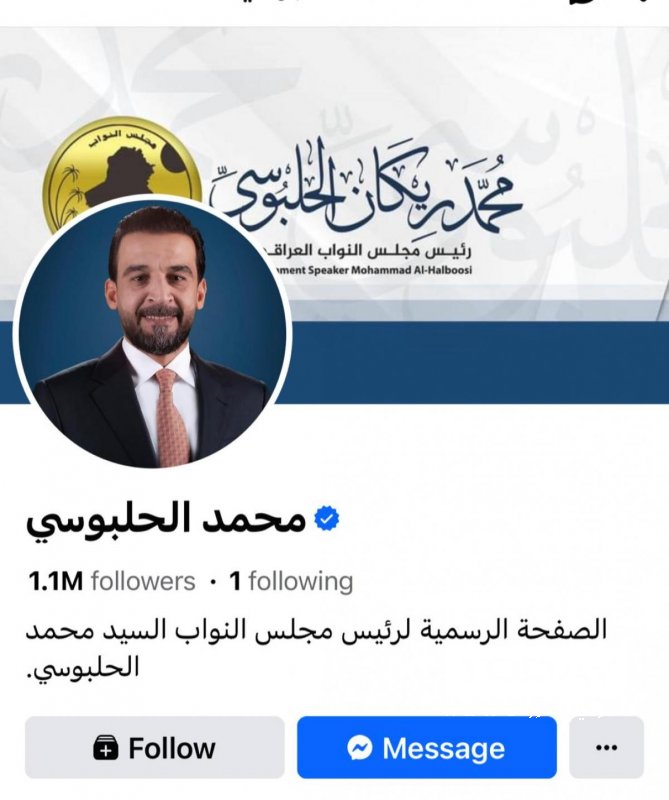Open the 1 following list

coord(291,581)
